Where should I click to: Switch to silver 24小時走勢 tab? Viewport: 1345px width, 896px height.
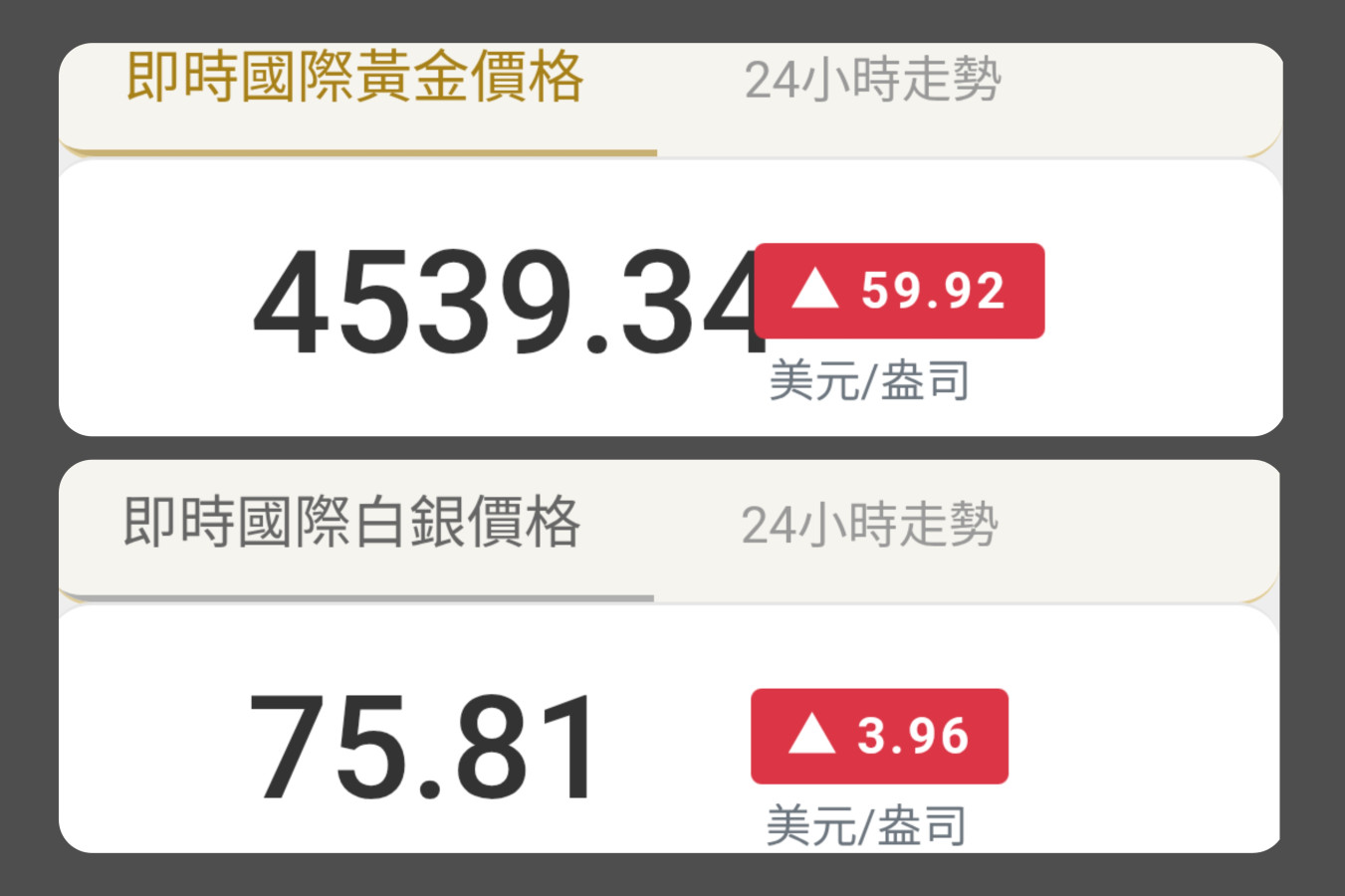coord(869,526)
